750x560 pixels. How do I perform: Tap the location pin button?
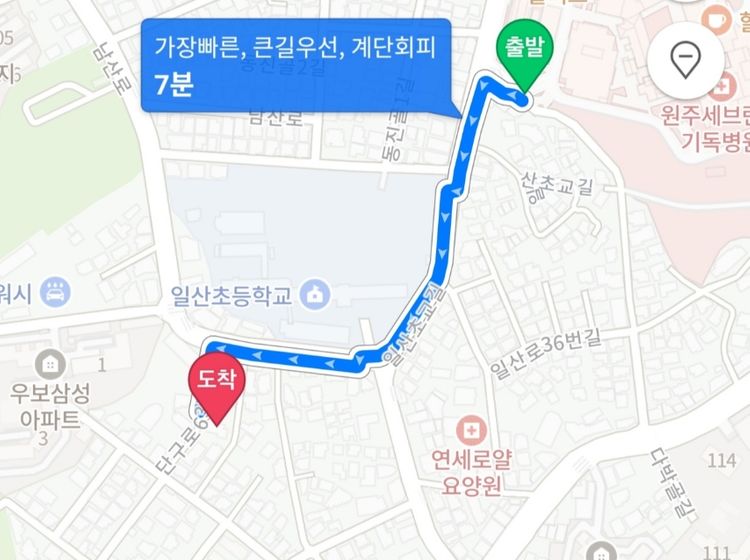point(685,63)
